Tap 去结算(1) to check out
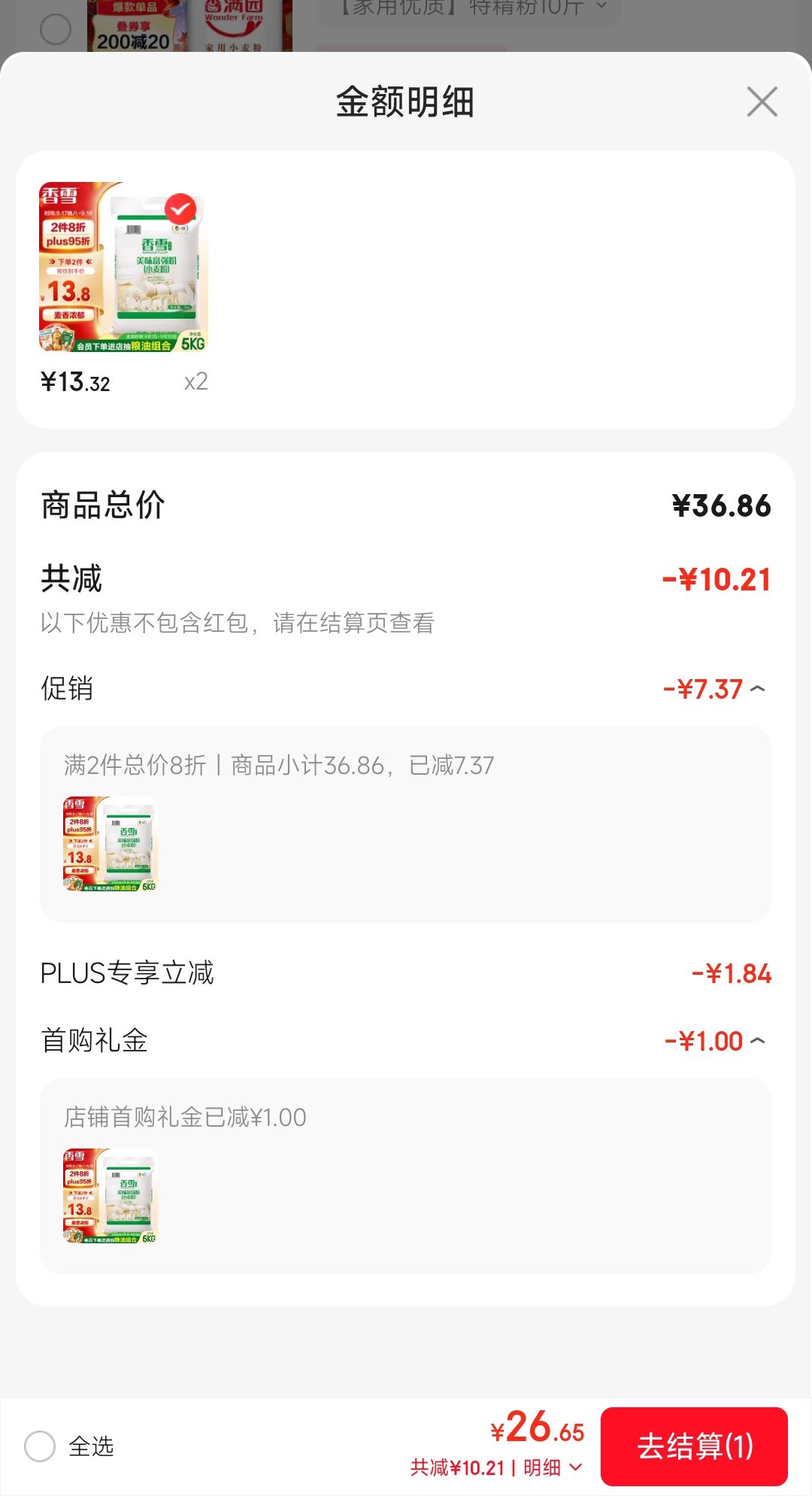This screenshot has height=1496, width=812. pyautogui.click(x=694, y=1446)
